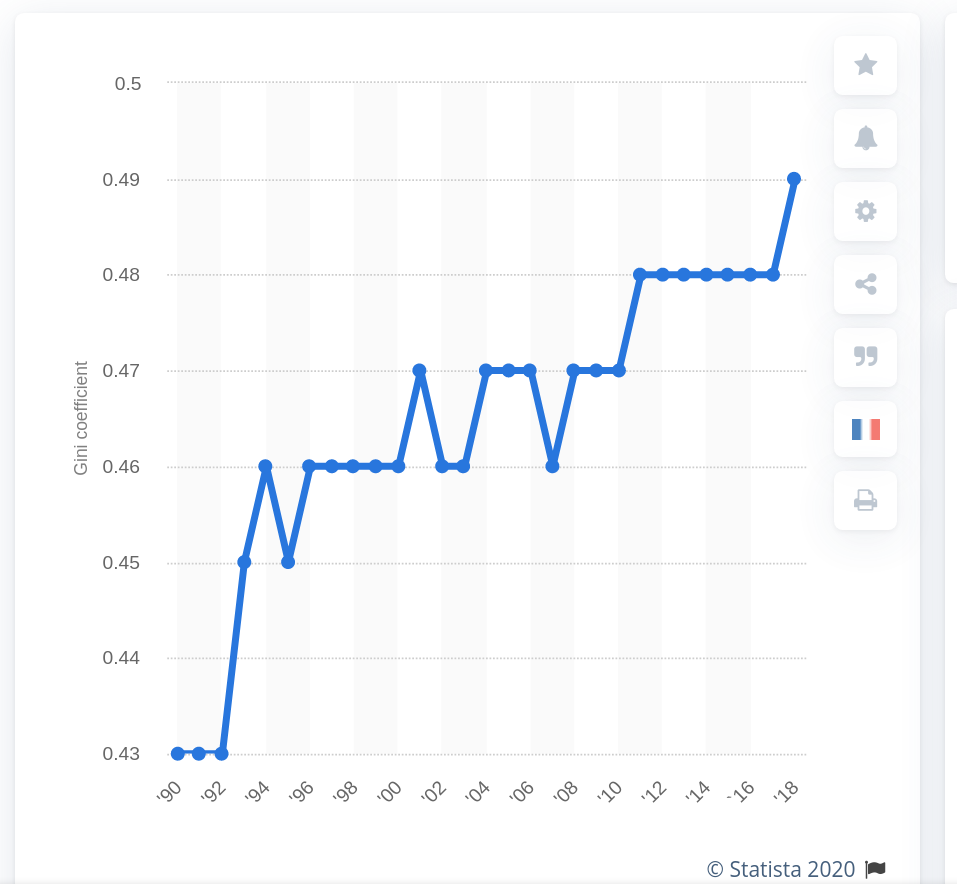Open chart settings gear
The image size is (957, 884).
point(865,211)
